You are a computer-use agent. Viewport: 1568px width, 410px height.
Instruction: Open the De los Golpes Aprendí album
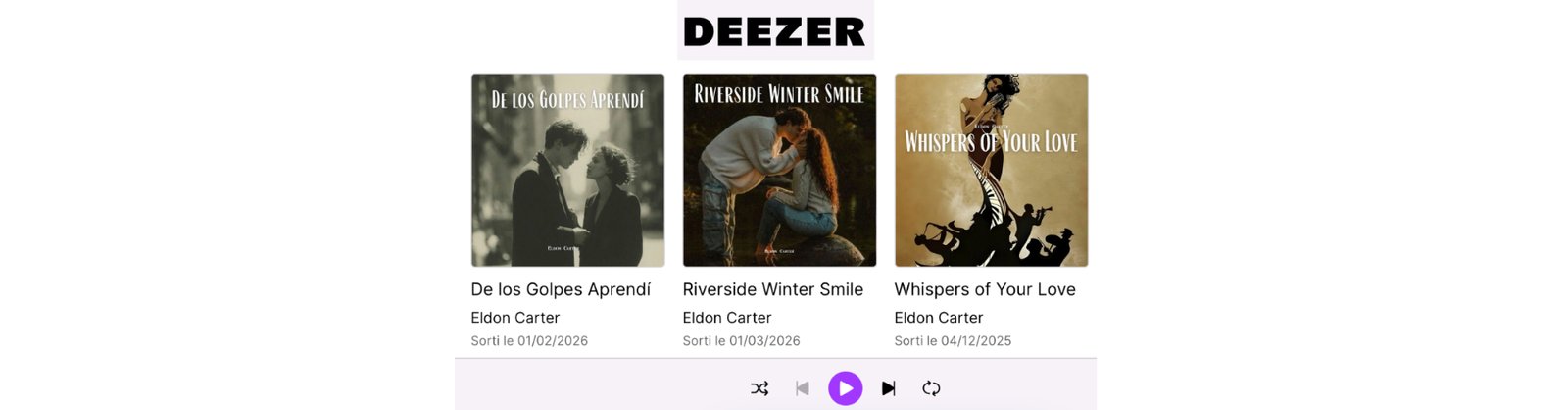click(567, 171)
